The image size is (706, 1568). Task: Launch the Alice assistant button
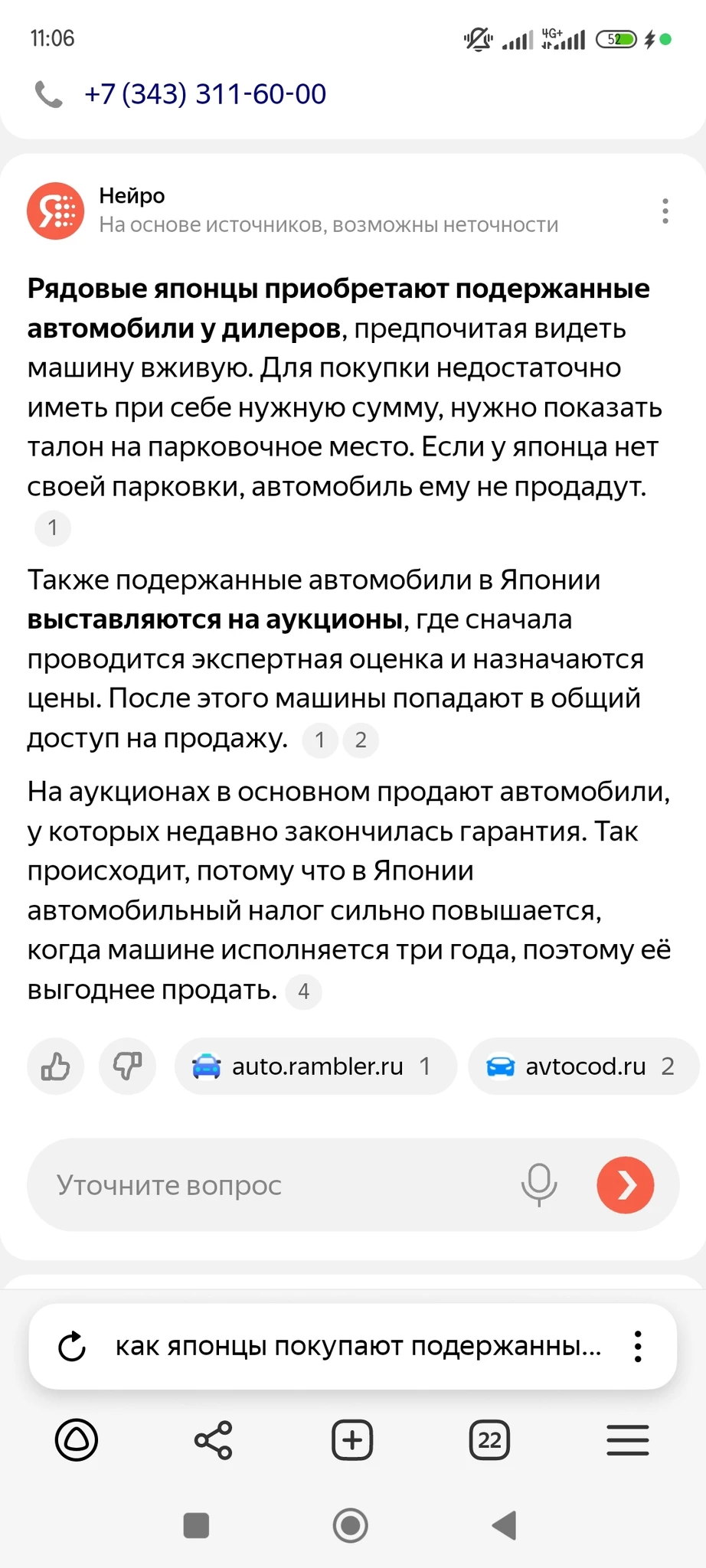77,1440
